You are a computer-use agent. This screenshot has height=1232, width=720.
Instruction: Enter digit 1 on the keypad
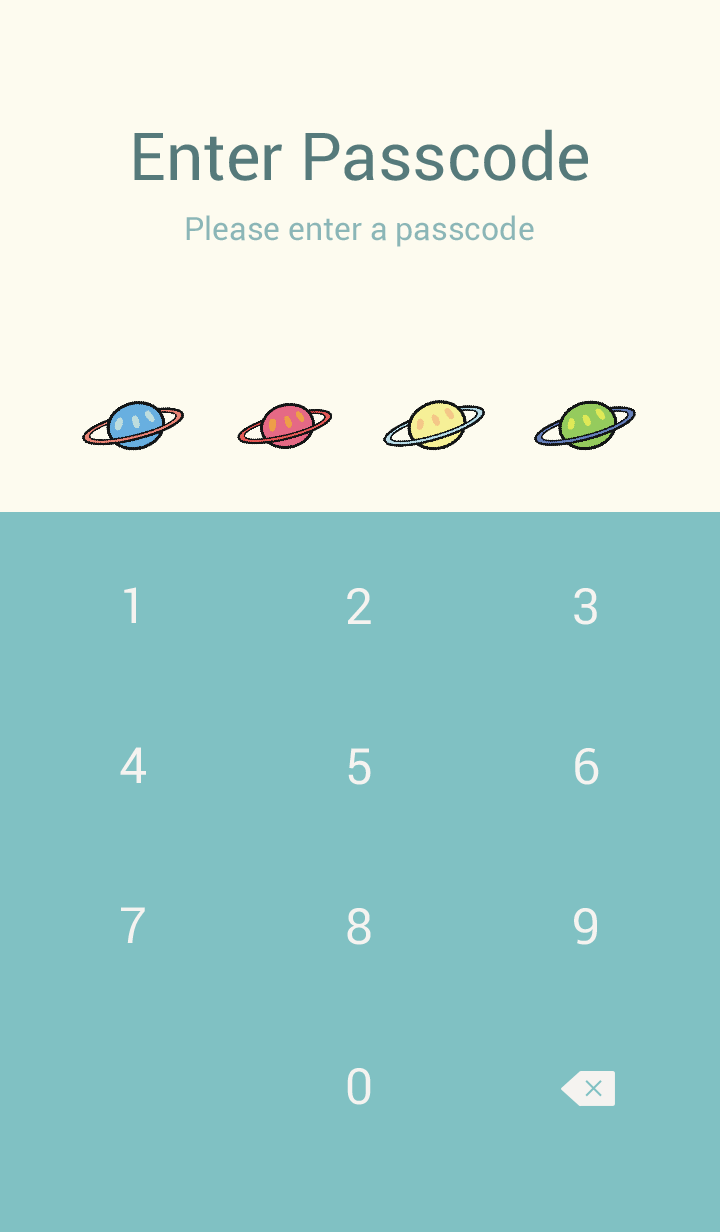tap(132, 607)
